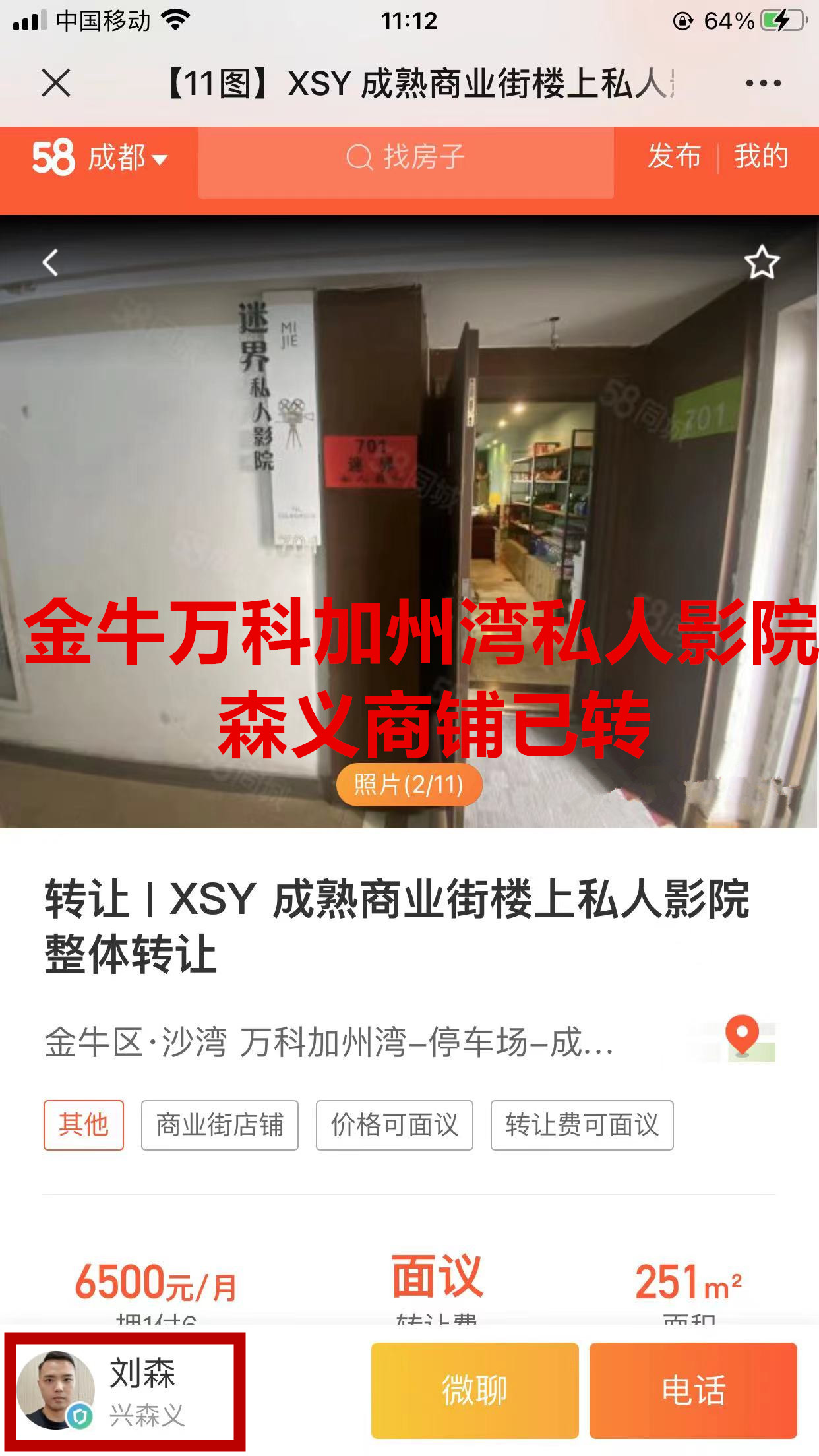The image size is (819, 1456).
Task: Open agent 刘森's profile
Action: click(125, 1391)
